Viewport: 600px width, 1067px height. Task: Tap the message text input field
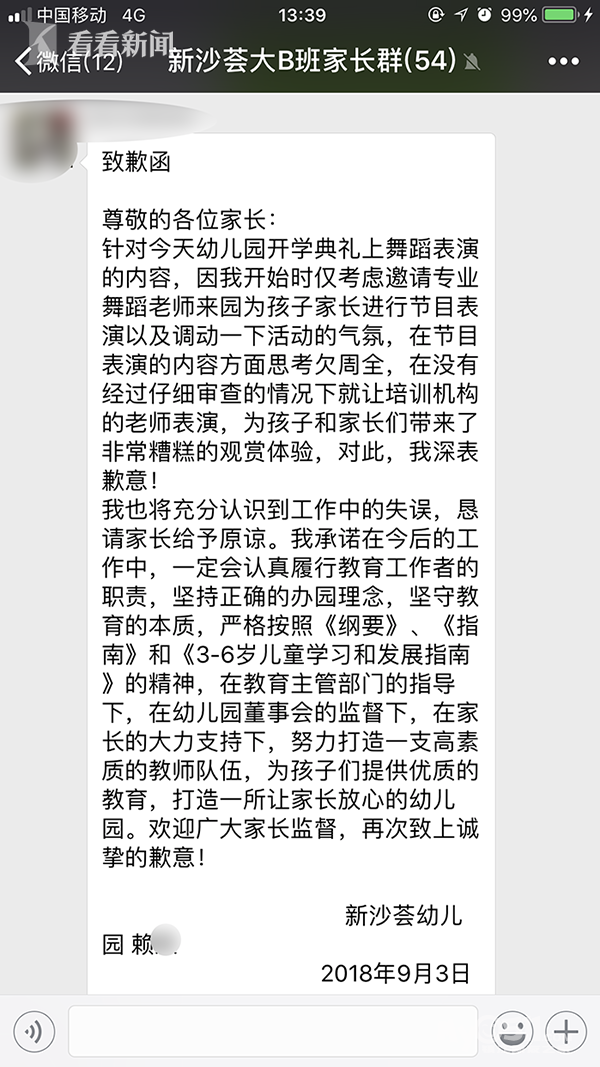click(273, 1031)
